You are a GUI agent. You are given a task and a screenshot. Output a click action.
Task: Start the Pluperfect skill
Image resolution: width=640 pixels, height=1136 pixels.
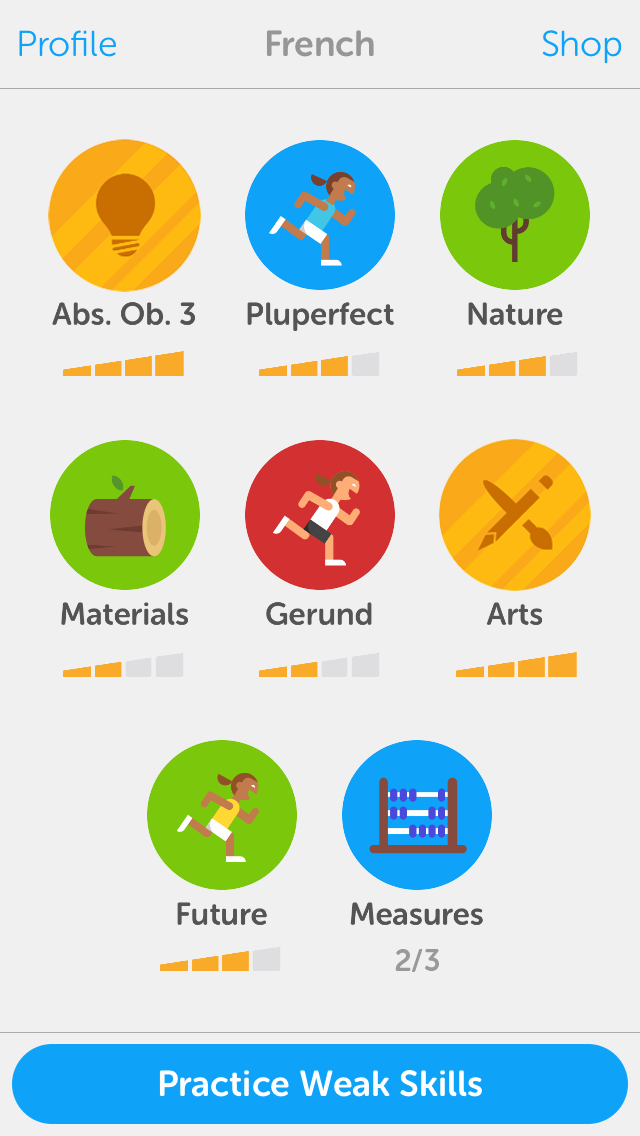320,215
